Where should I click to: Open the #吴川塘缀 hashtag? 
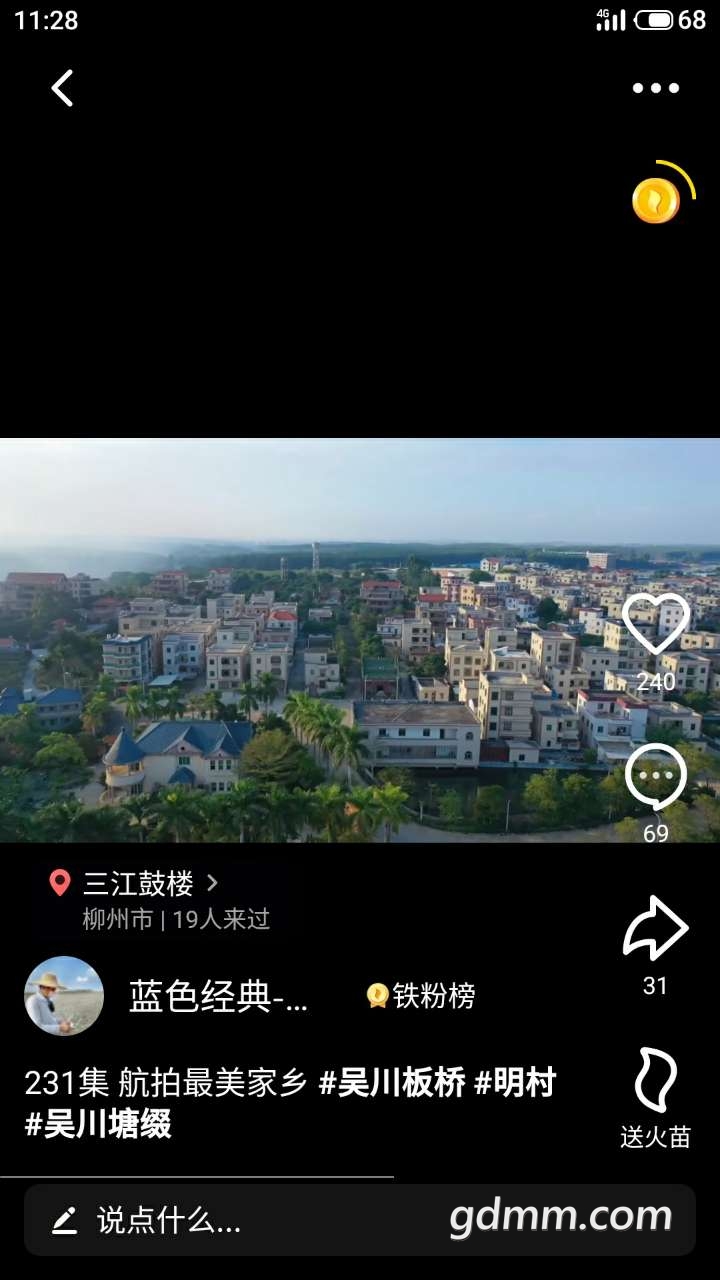pos(98,1125)
